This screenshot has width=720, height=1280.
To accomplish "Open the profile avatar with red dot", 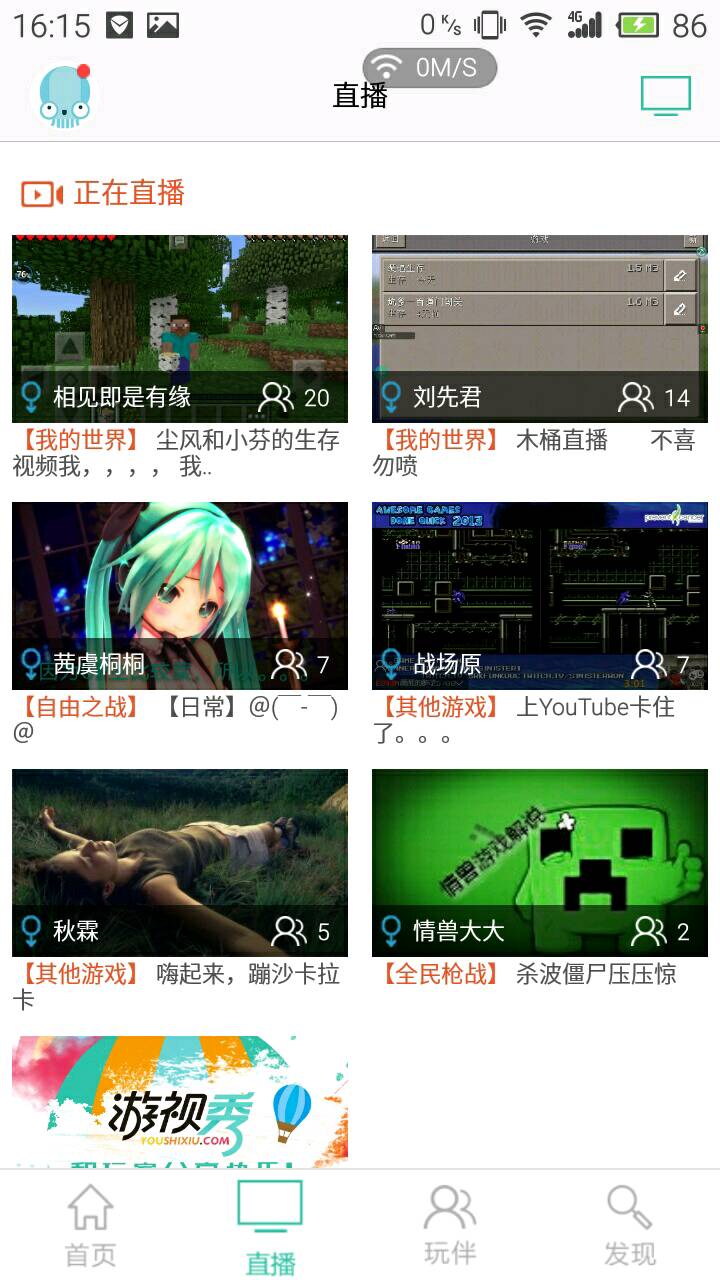I will coord(65,96).
